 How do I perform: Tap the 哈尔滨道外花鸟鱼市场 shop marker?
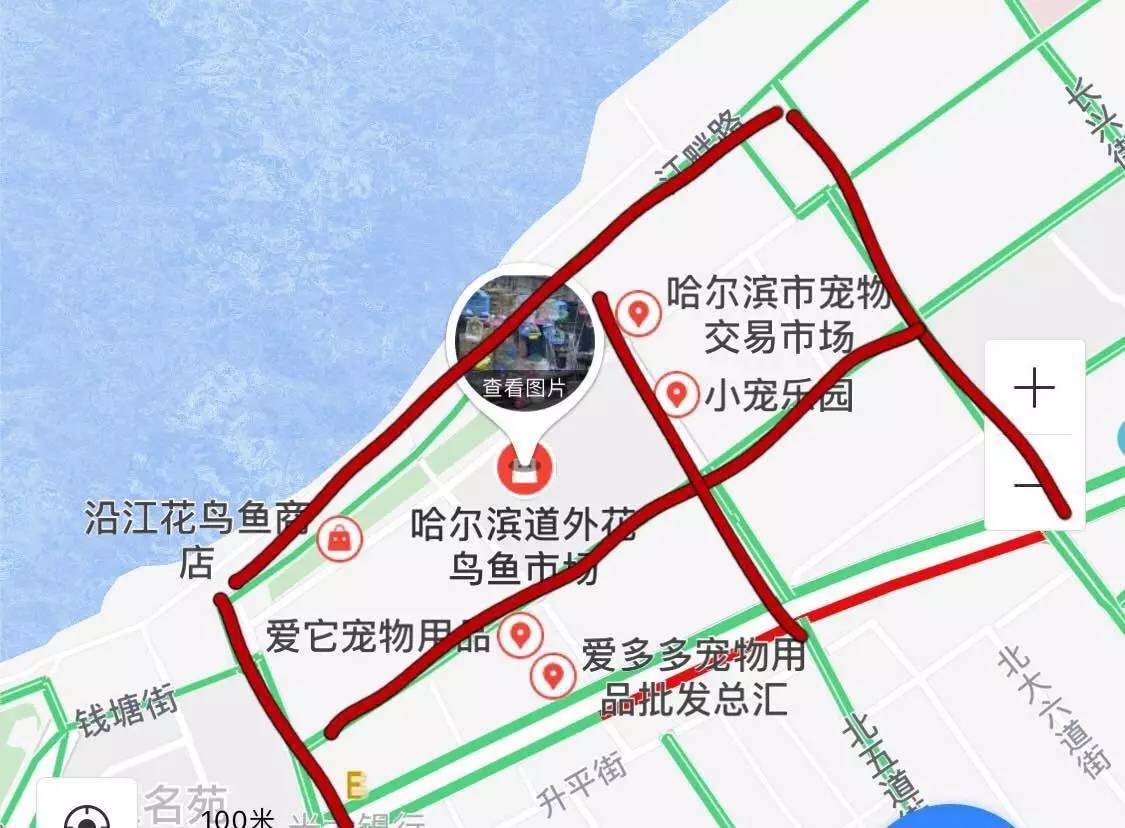tap(525, 467)
